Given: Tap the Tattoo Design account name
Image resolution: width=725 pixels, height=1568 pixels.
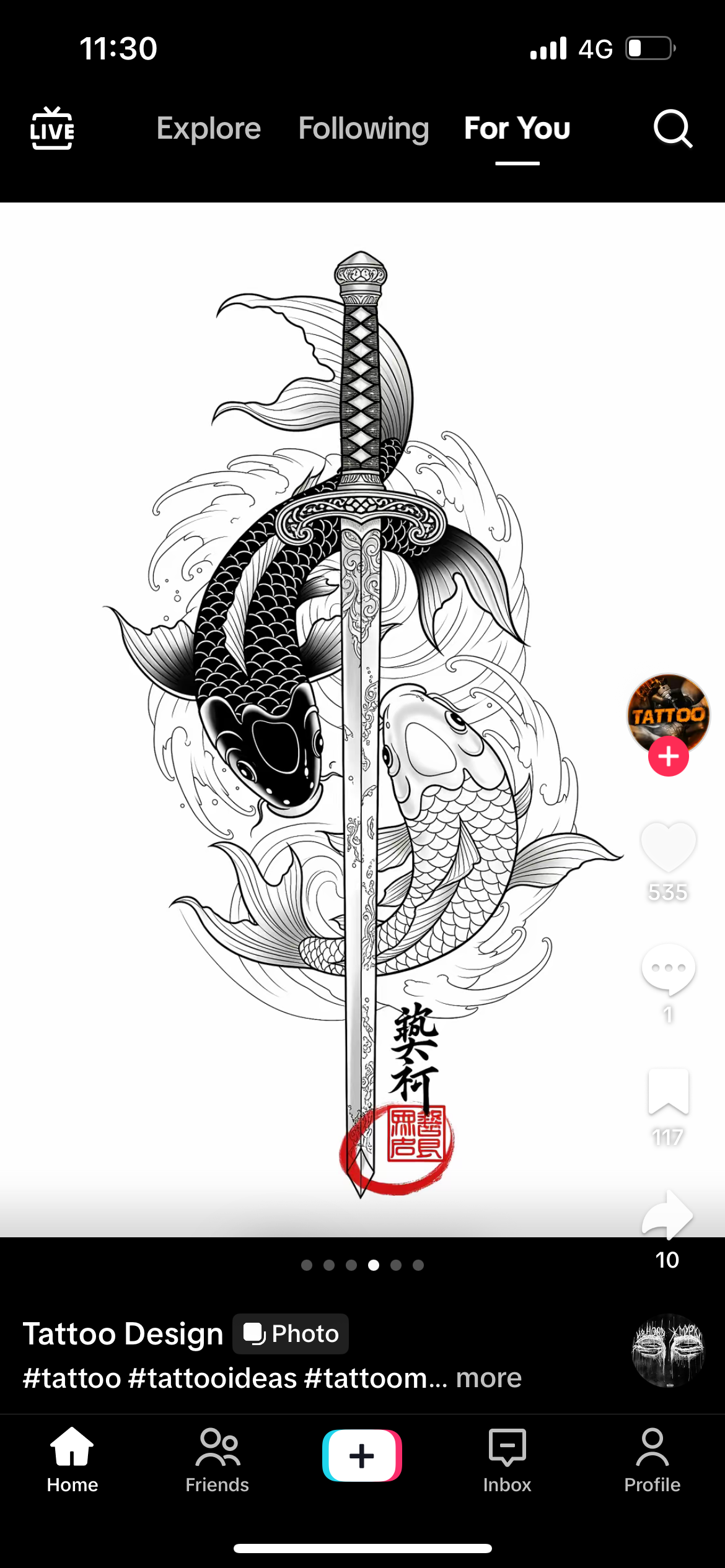Looking at the screenshot, I should (123, 1333).
